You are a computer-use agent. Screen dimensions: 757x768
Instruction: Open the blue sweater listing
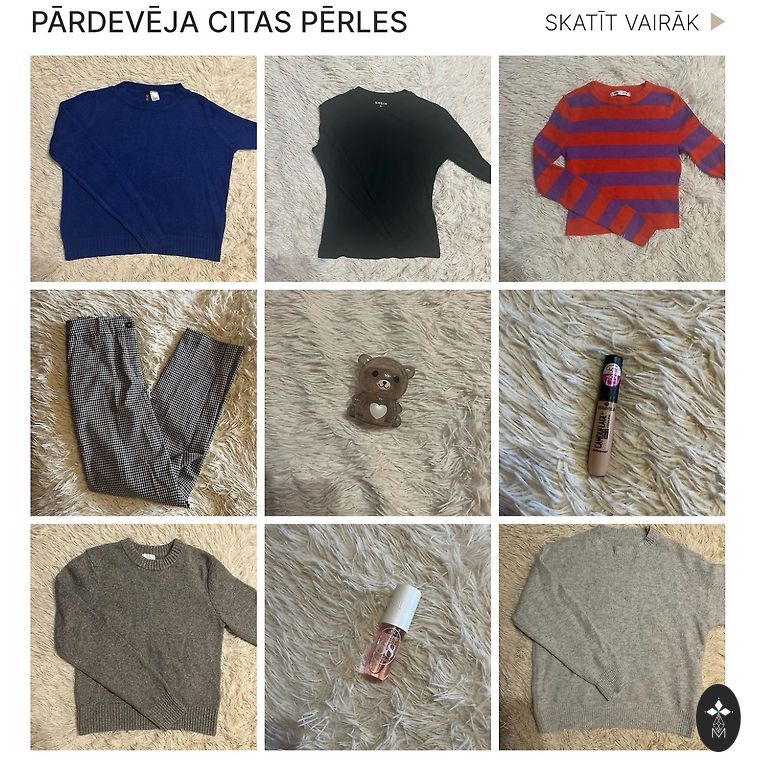point(143,168)
